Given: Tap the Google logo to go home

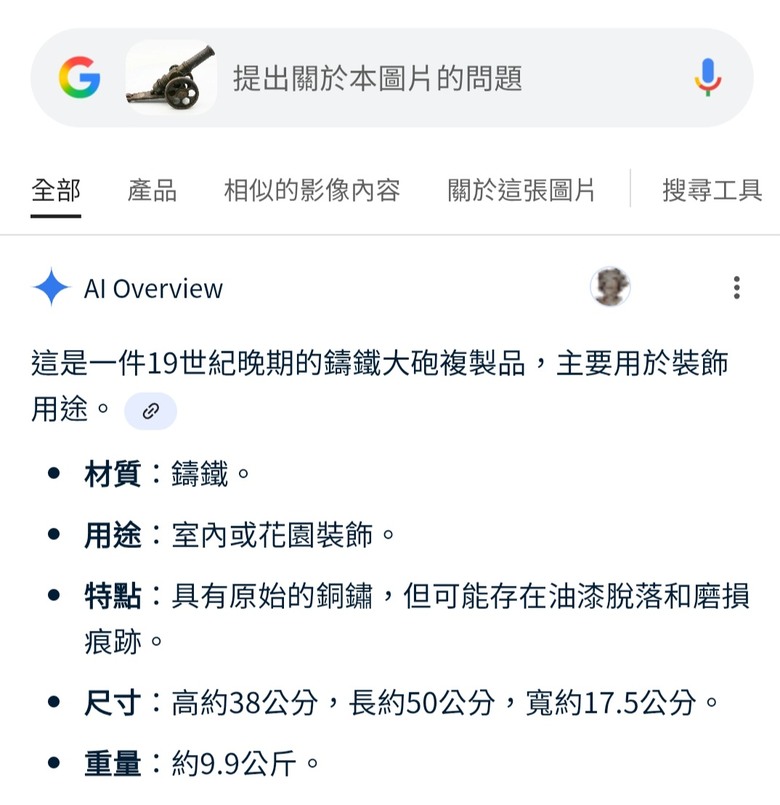Looking at the screenshot, I should pos(79,78).
